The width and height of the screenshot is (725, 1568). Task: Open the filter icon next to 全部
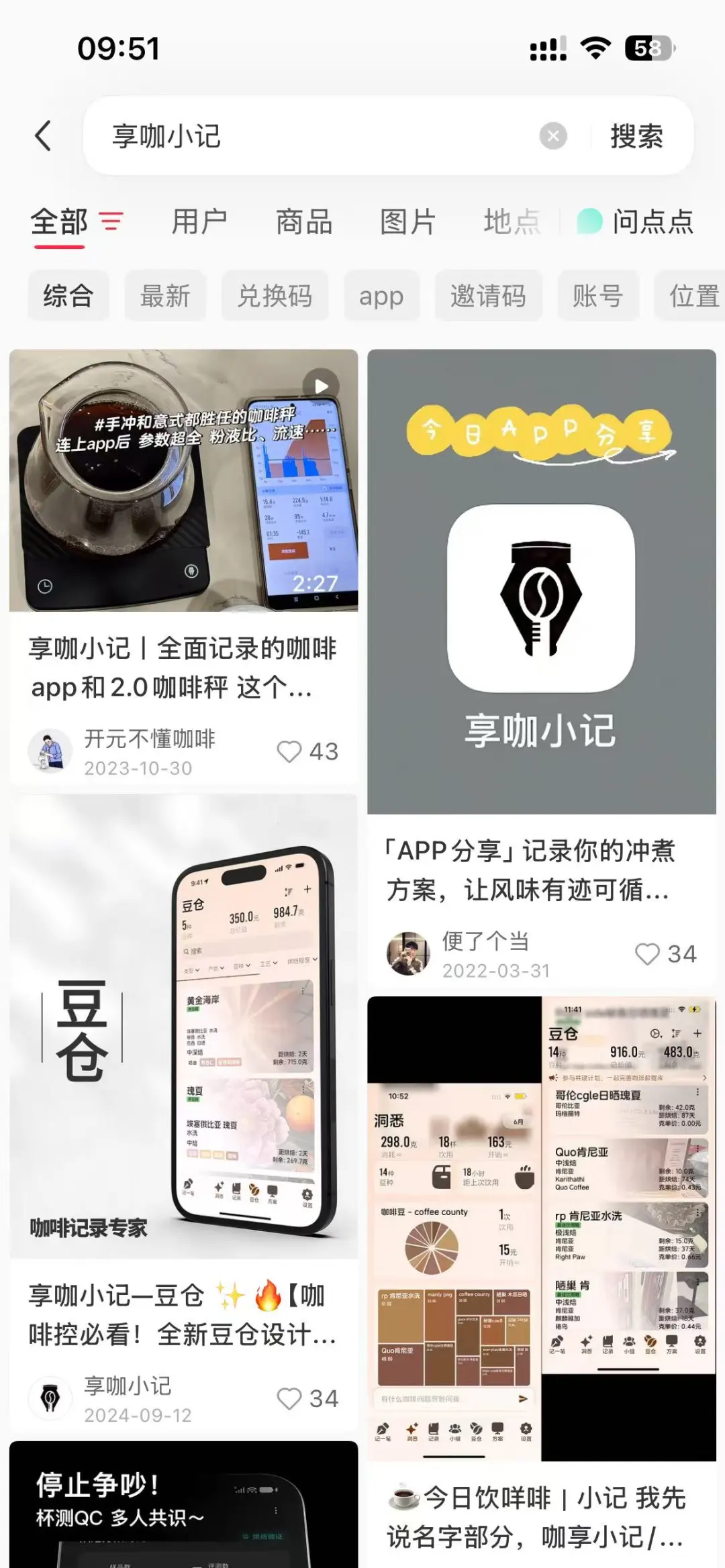(x=111, y=221)
